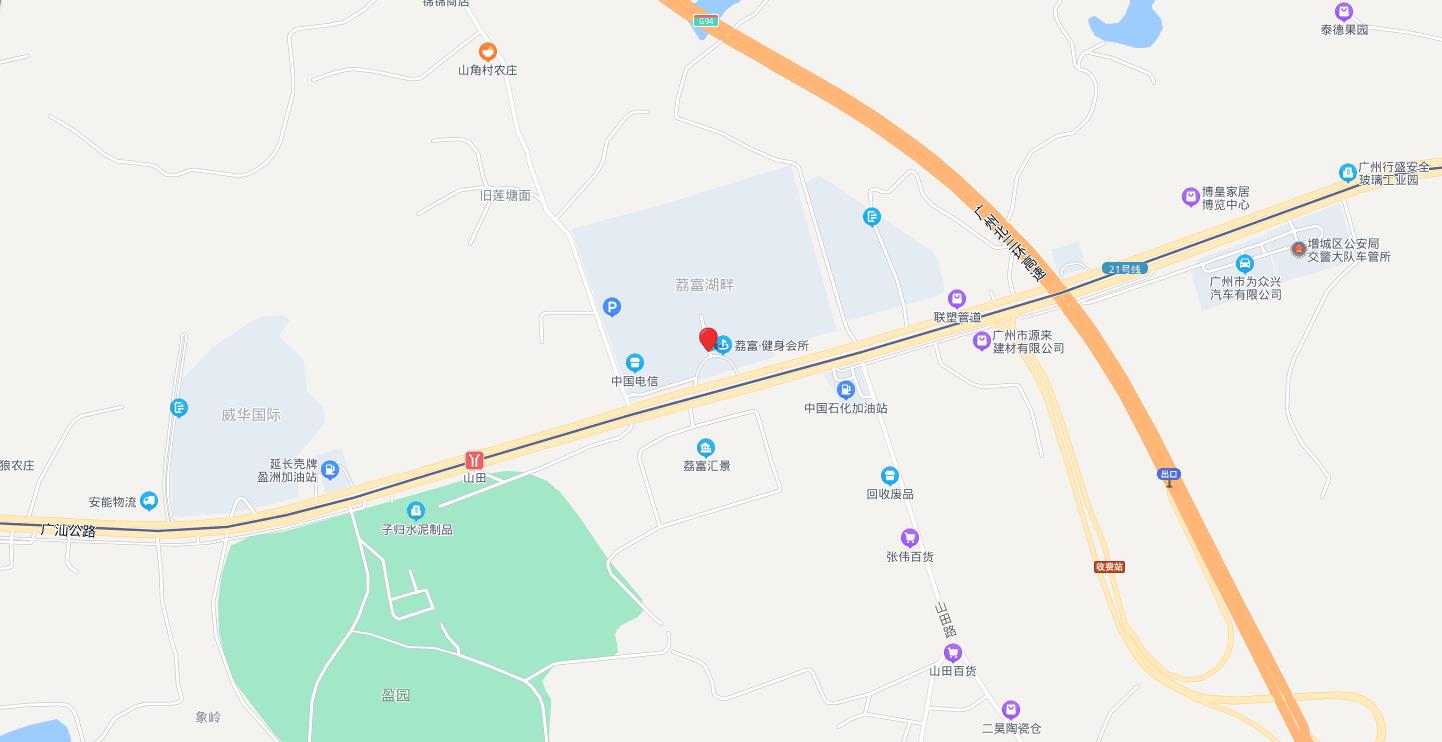Open 山角村农庄 restaurant marker
This screenshot has width=1442, height=742.
coord(488,52)
